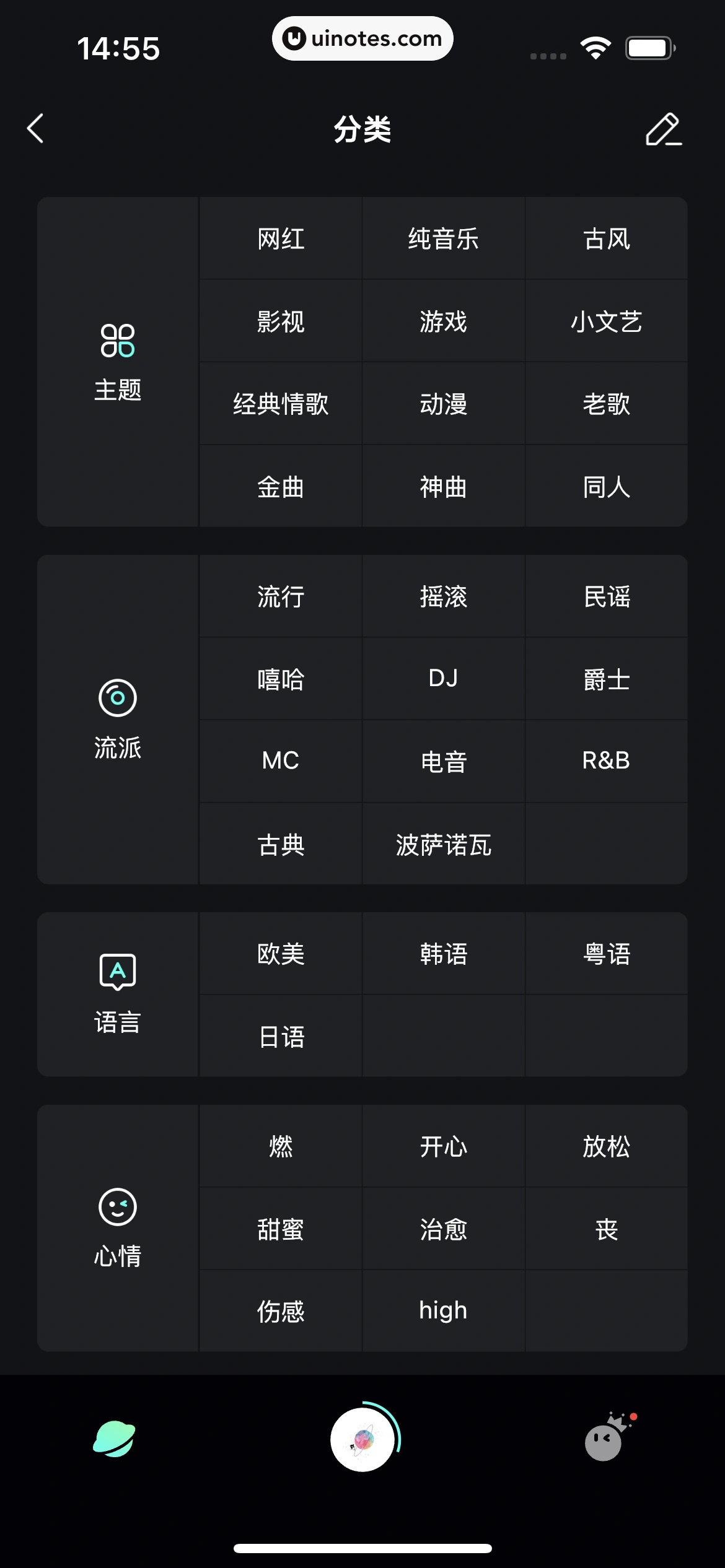Viewport: 725px width, 1568px height.
Task: Switch to the 主题 category section
Action: pyautogui.click(x=118, y=389)
